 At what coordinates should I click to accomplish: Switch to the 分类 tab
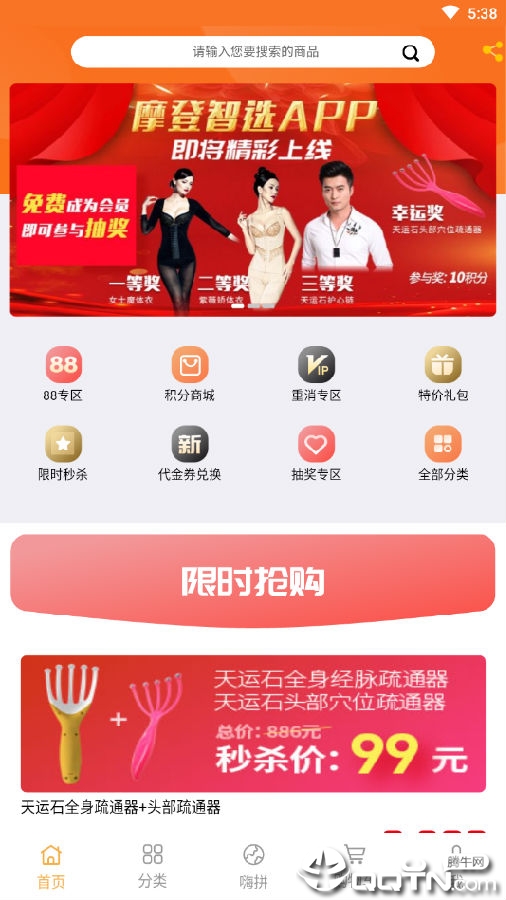click(x=153, y=866)
